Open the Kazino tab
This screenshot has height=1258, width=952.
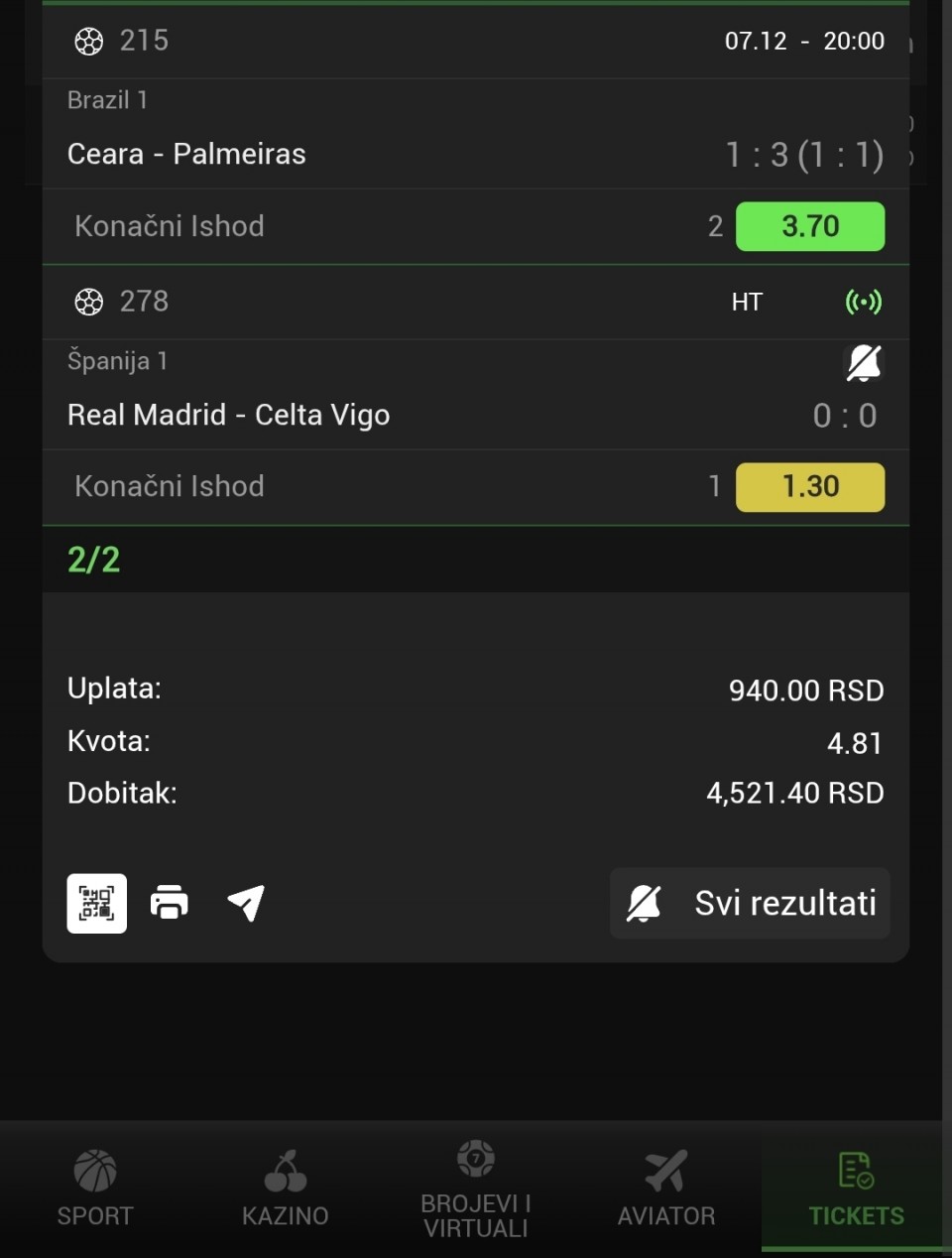pyautogui.click(x=286, y=1189)
